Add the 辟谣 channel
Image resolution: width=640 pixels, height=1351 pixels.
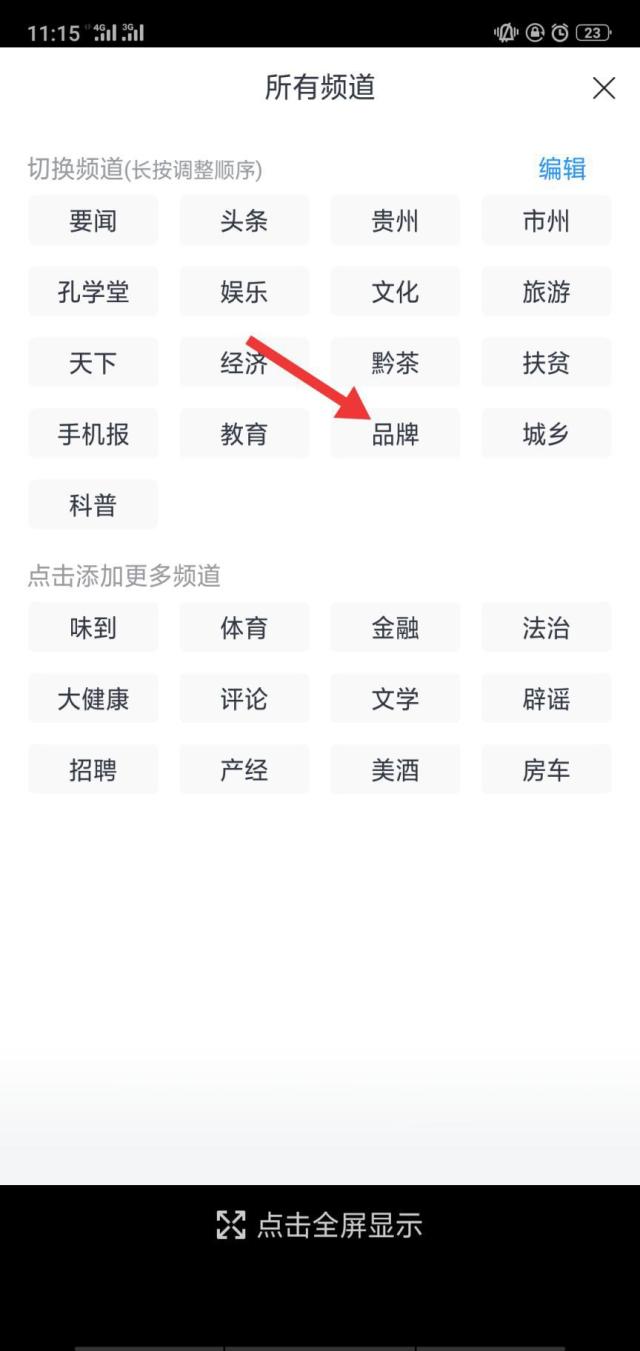(x=546, y=699)
